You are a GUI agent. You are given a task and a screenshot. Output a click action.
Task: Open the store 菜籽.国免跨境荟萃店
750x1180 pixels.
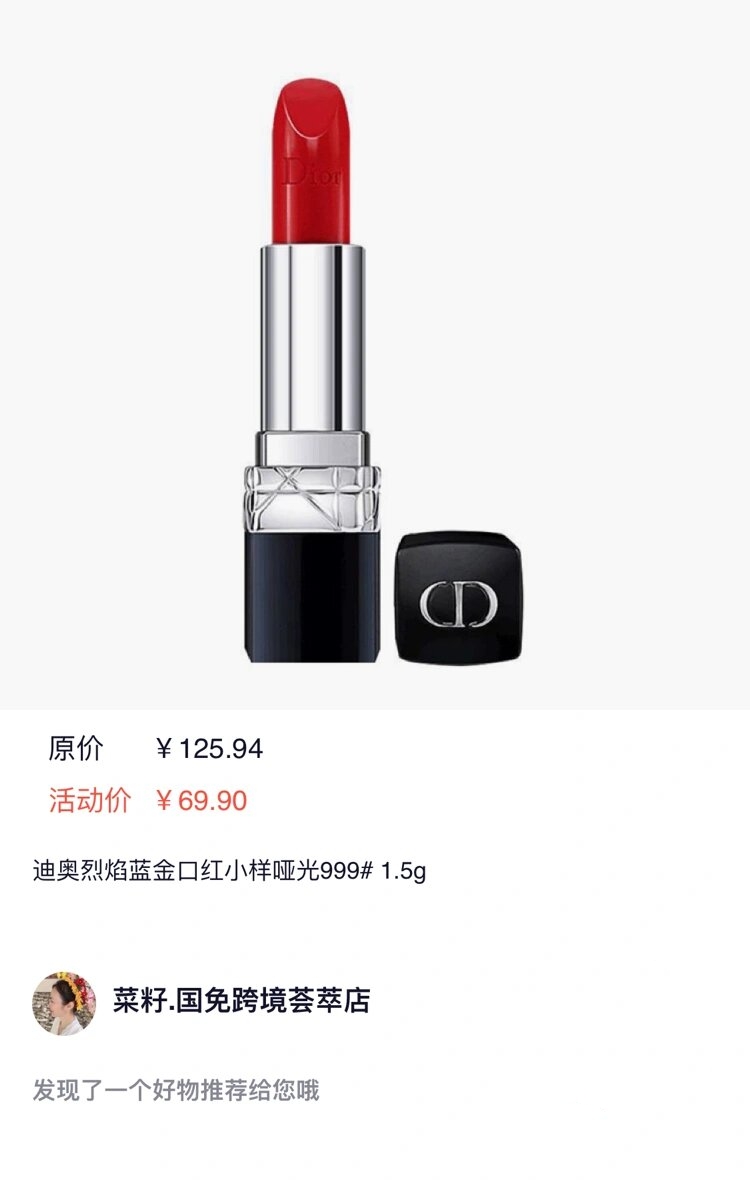coord(240,998)
